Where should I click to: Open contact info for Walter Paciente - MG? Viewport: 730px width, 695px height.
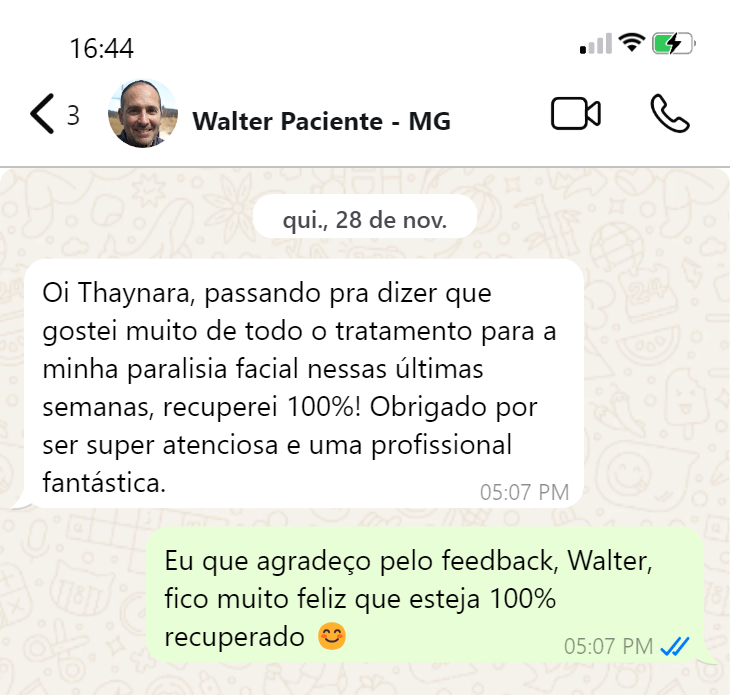pyautogui.click(x=321, y=121)
